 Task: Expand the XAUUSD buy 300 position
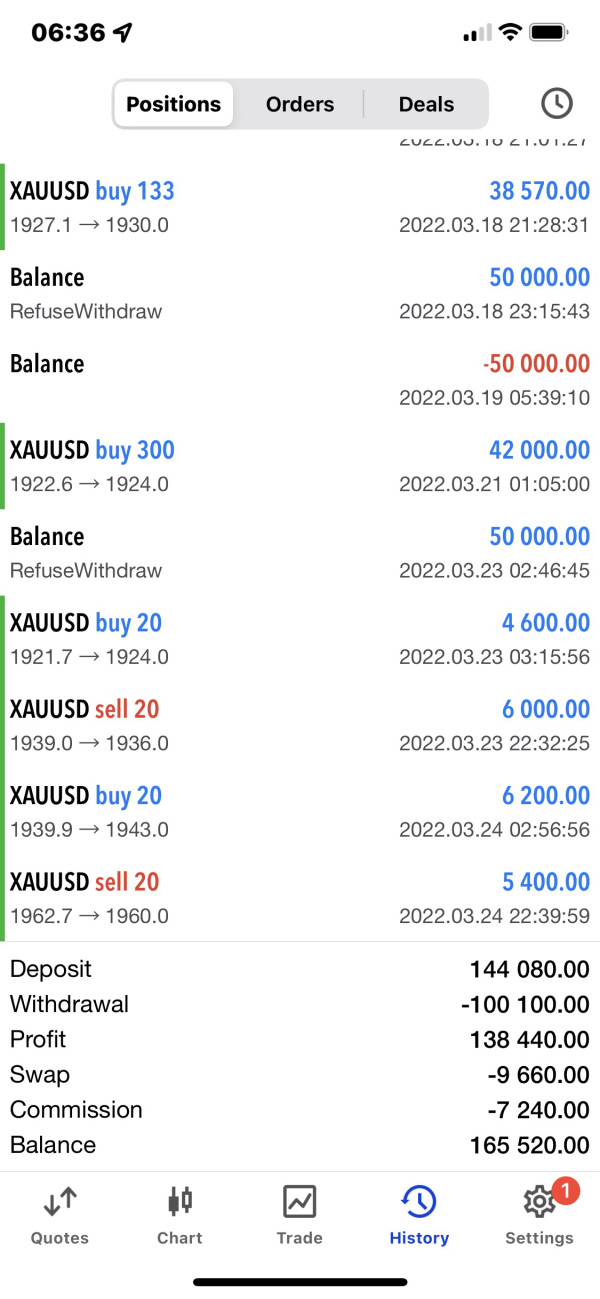(300, 466)
